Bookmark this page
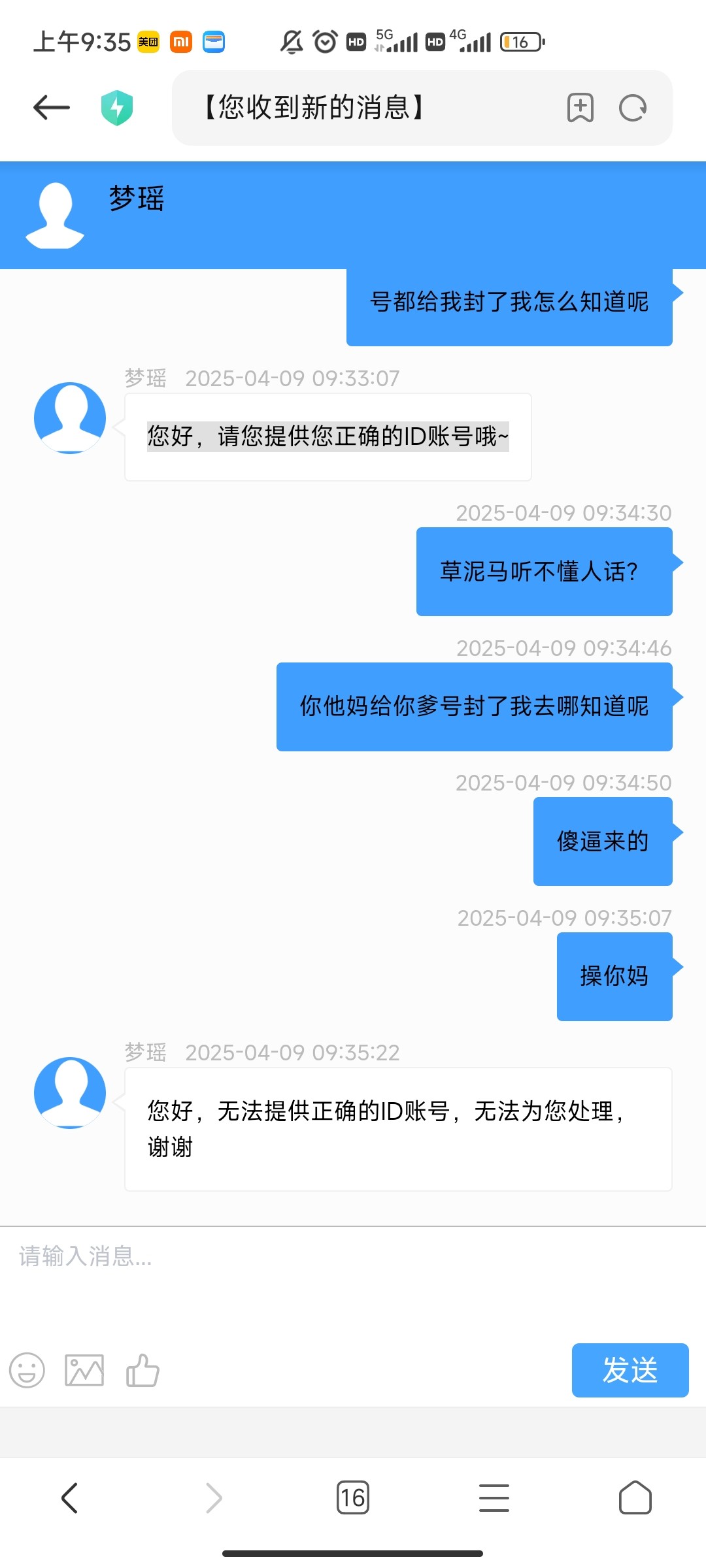The width and height of the screenshot is (706, 1568). (x=580, y=108)
